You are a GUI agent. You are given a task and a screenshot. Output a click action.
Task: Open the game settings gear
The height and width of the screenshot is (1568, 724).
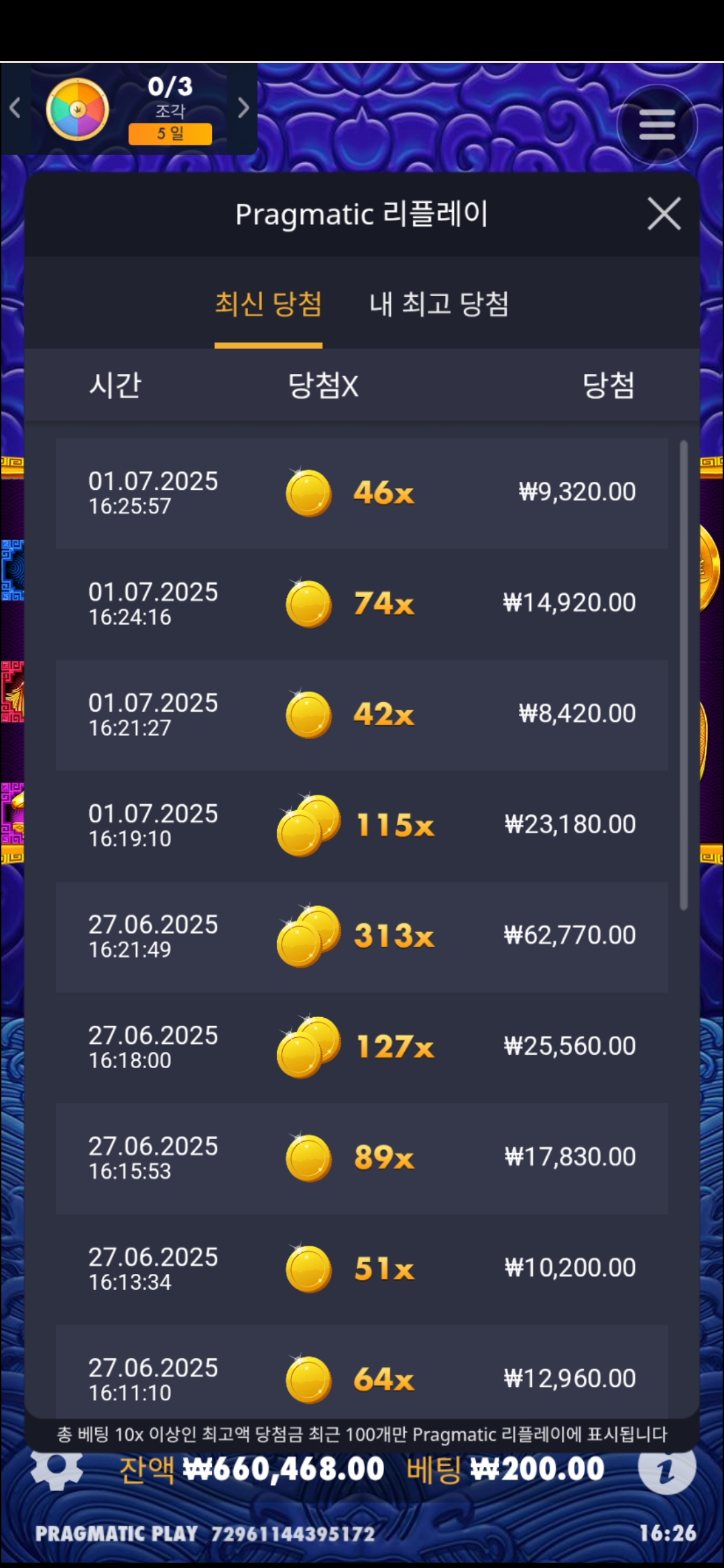click(57, 1467)
